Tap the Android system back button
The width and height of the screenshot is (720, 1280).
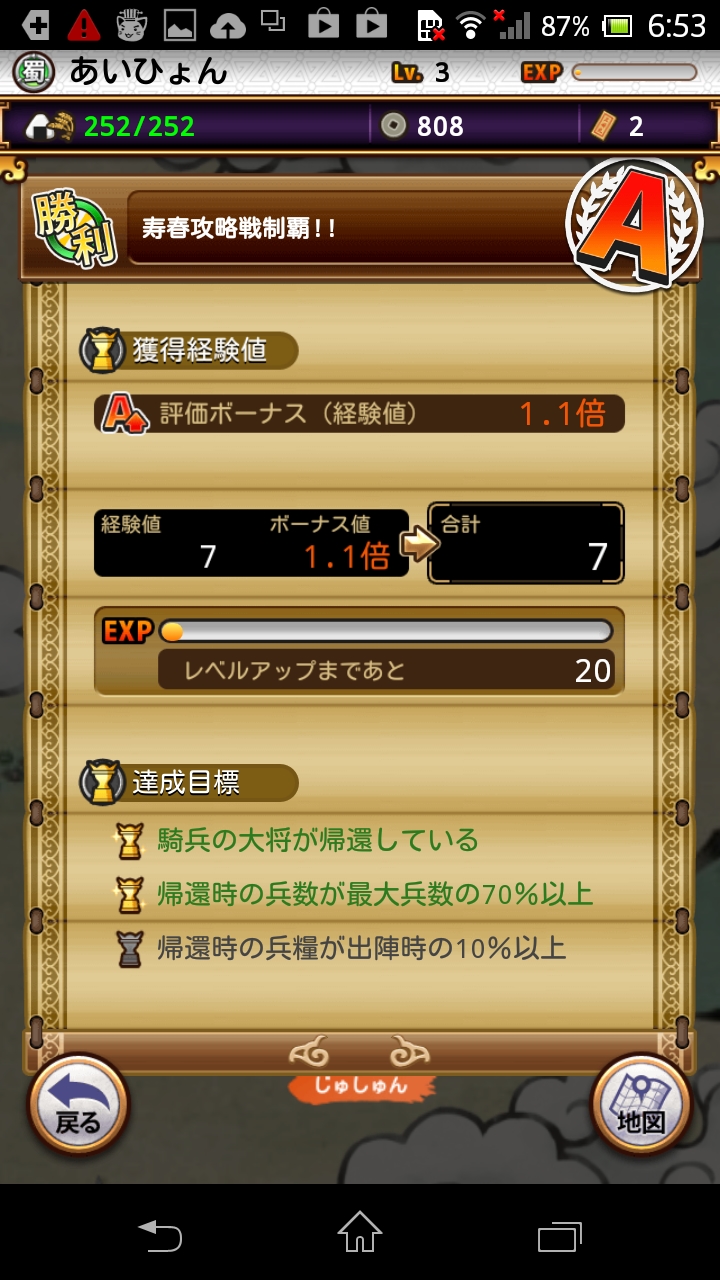pyautogui.click(x=160, y=1234)
